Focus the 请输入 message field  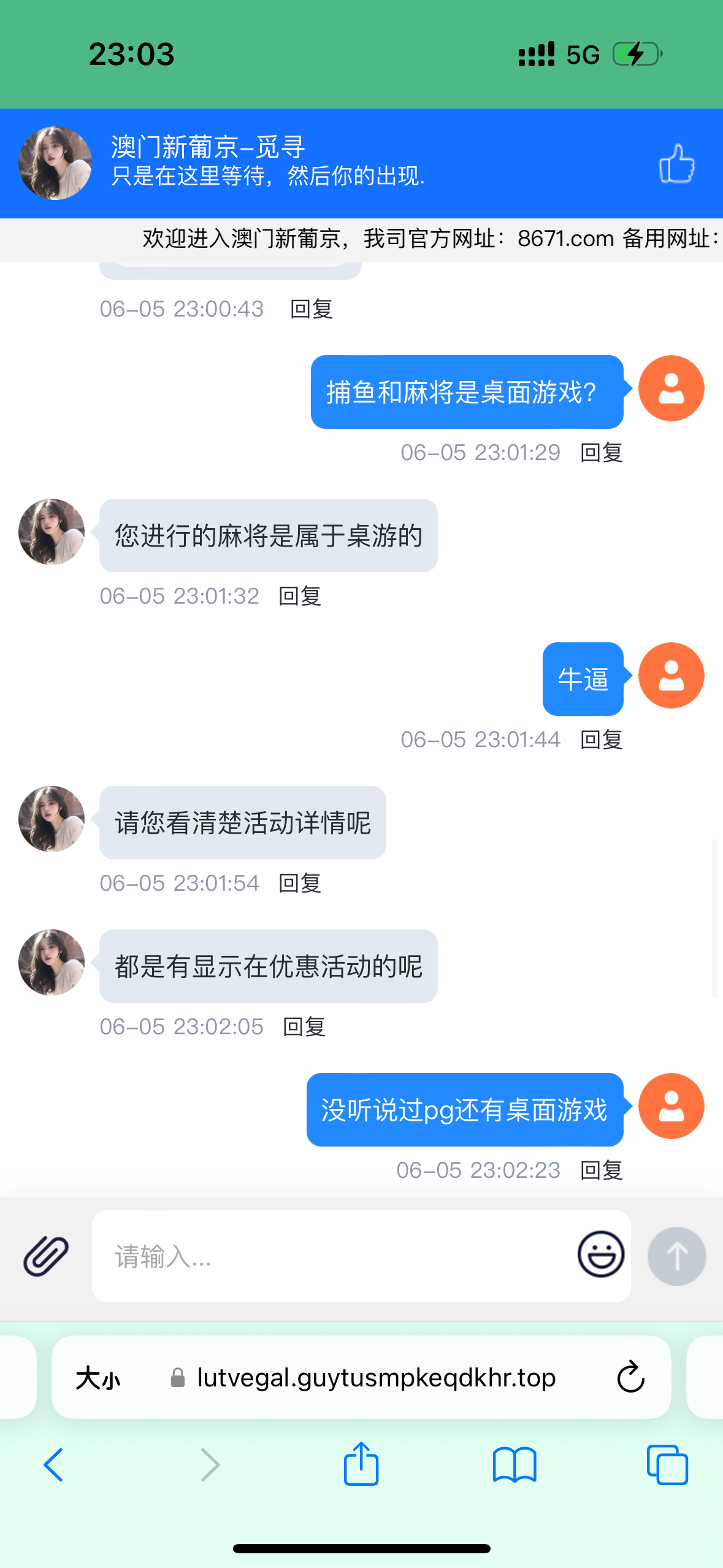point(331,1256)
